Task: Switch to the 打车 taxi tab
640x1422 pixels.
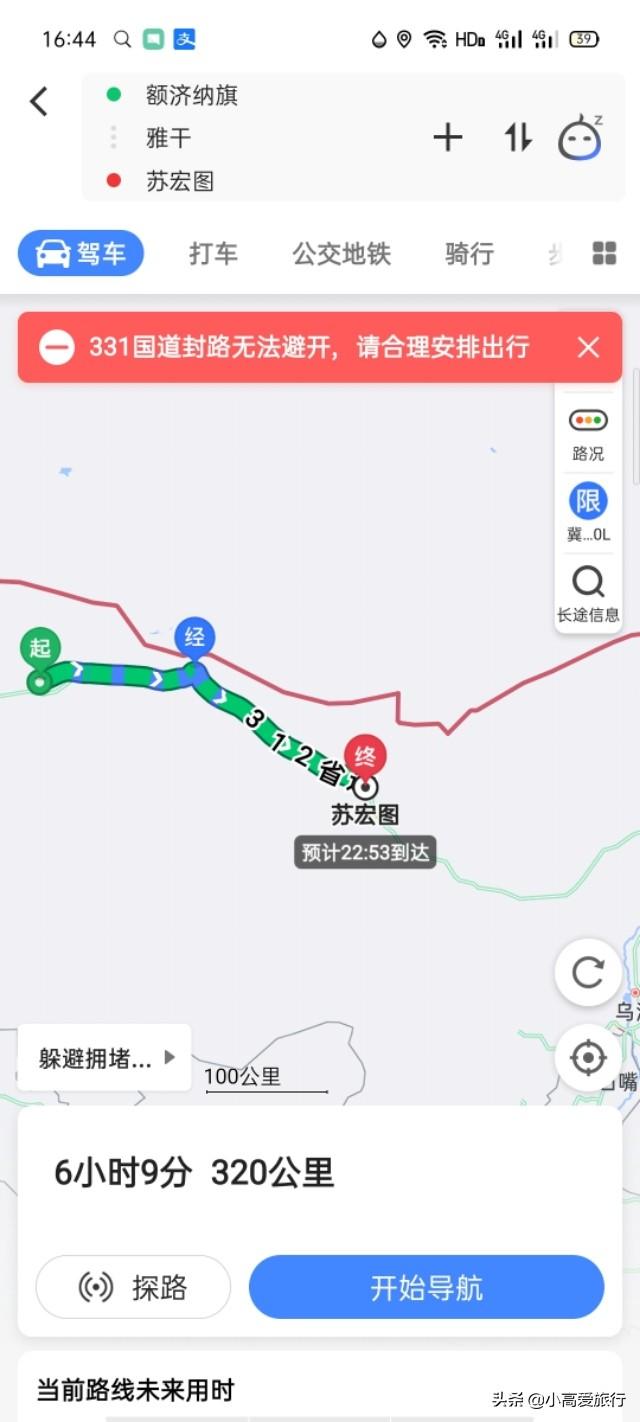Action: [213, 254]
